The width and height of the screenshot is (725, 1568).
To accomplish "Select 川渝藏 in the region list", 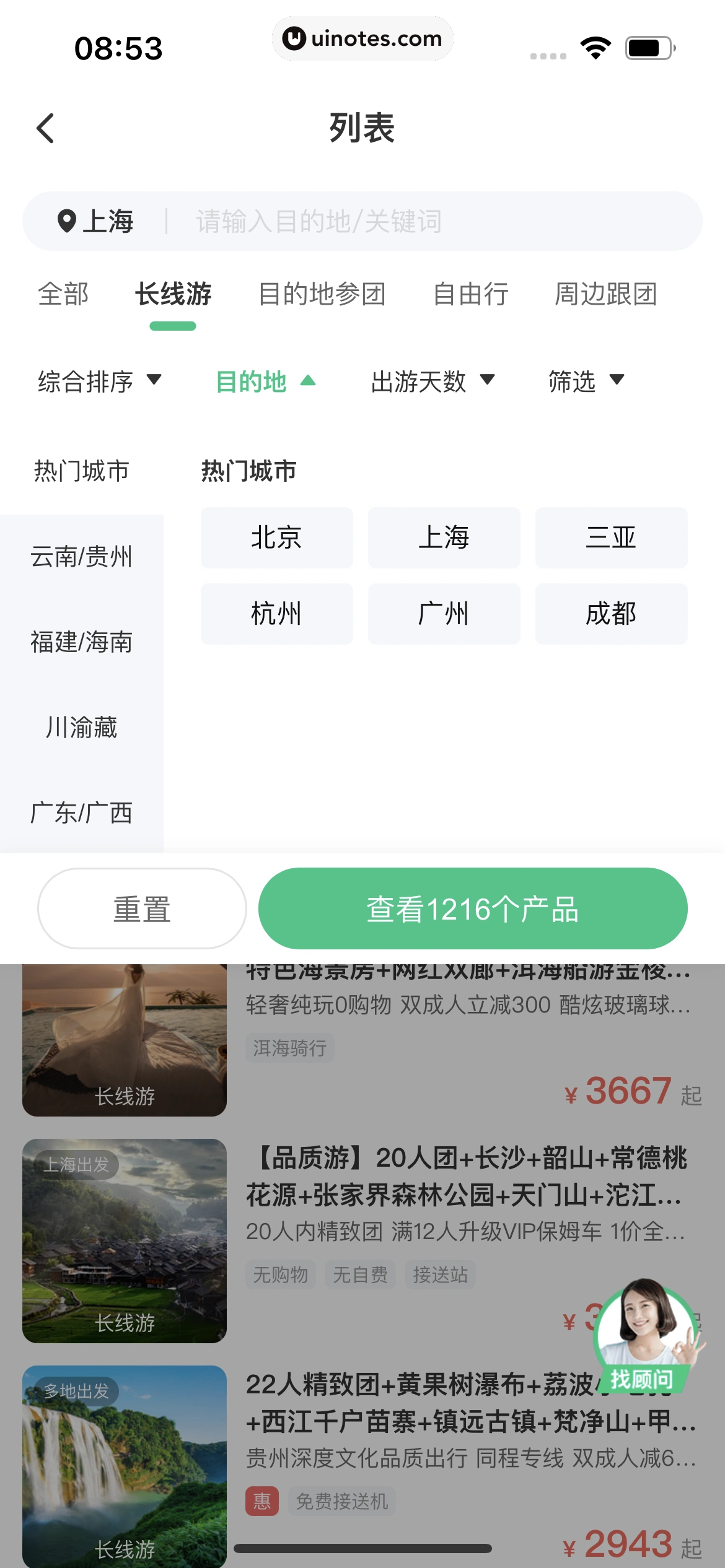I will click(81, 728).
